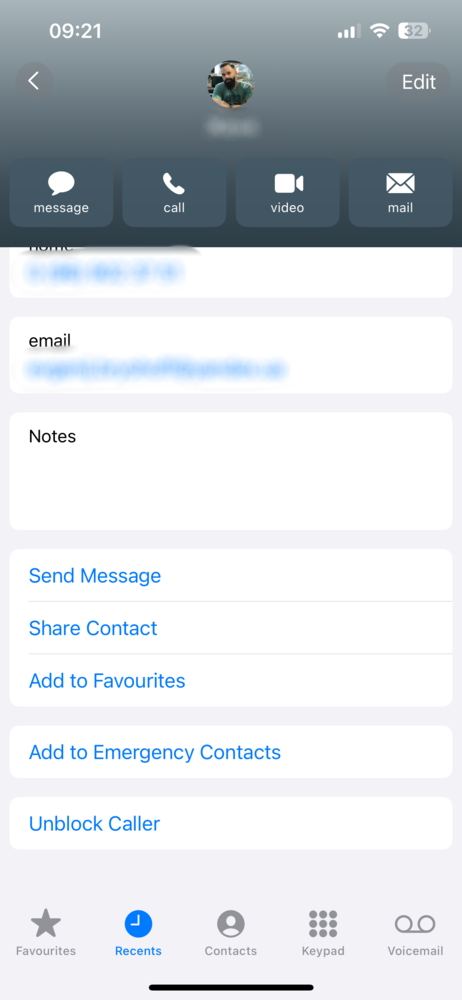This screenshot has width=462, height=1000.
Task: Open the Keypad tab
Action: (323, 933)
